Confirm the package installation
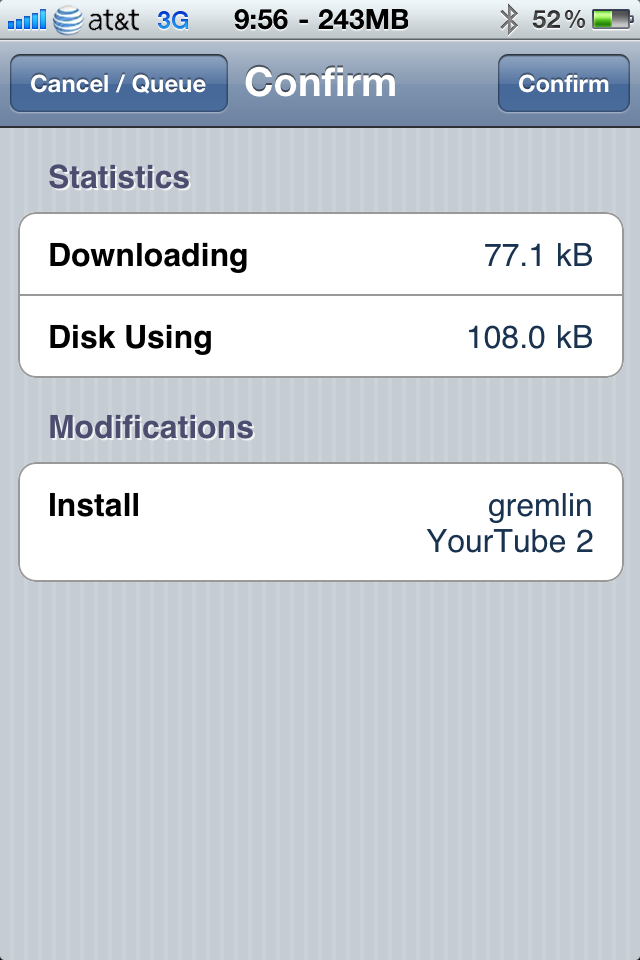 coord(563,84)
